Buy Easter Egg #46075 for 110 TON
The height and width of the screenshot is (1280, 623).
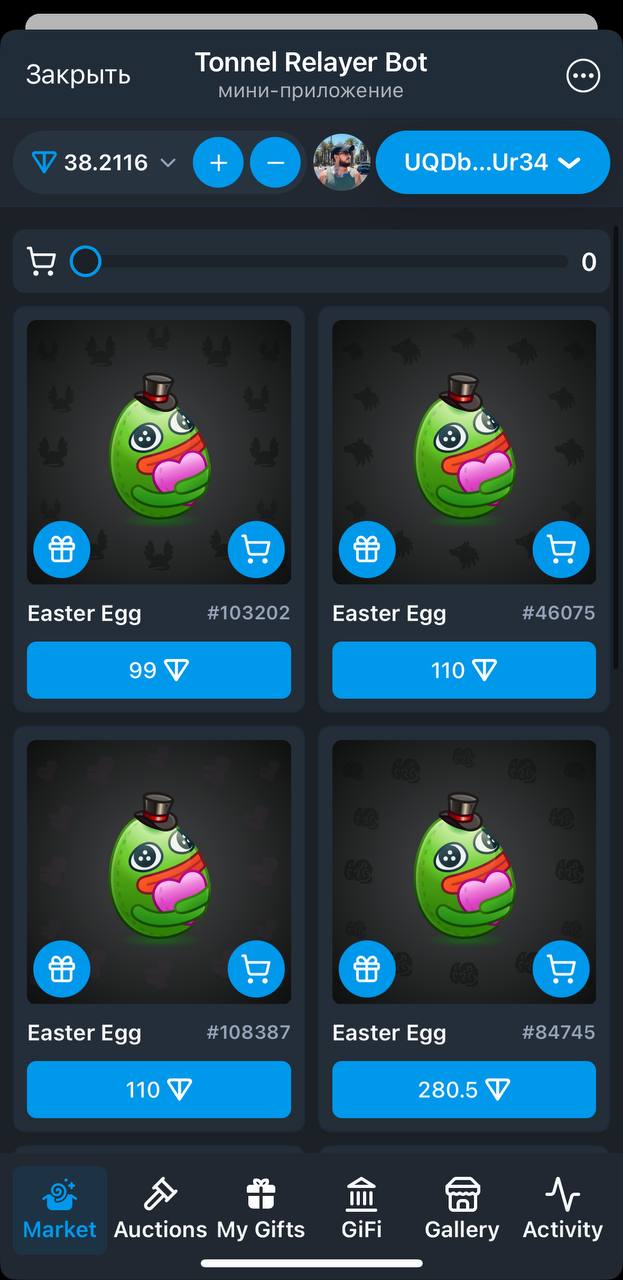click(x=464, y=670)
